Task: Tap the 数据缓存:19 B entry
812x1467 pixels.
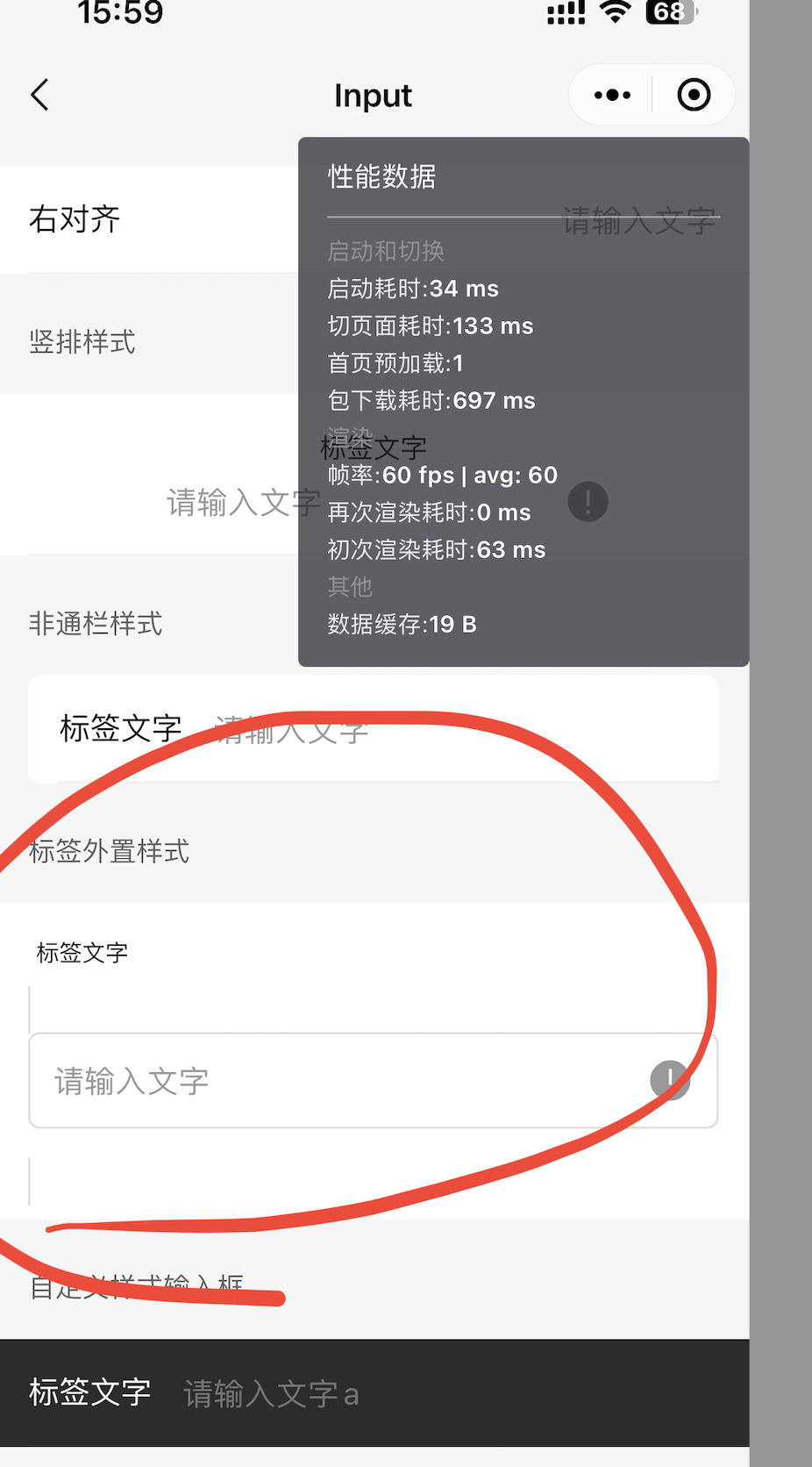Action: pyautogui.click(x=402, y=624)
